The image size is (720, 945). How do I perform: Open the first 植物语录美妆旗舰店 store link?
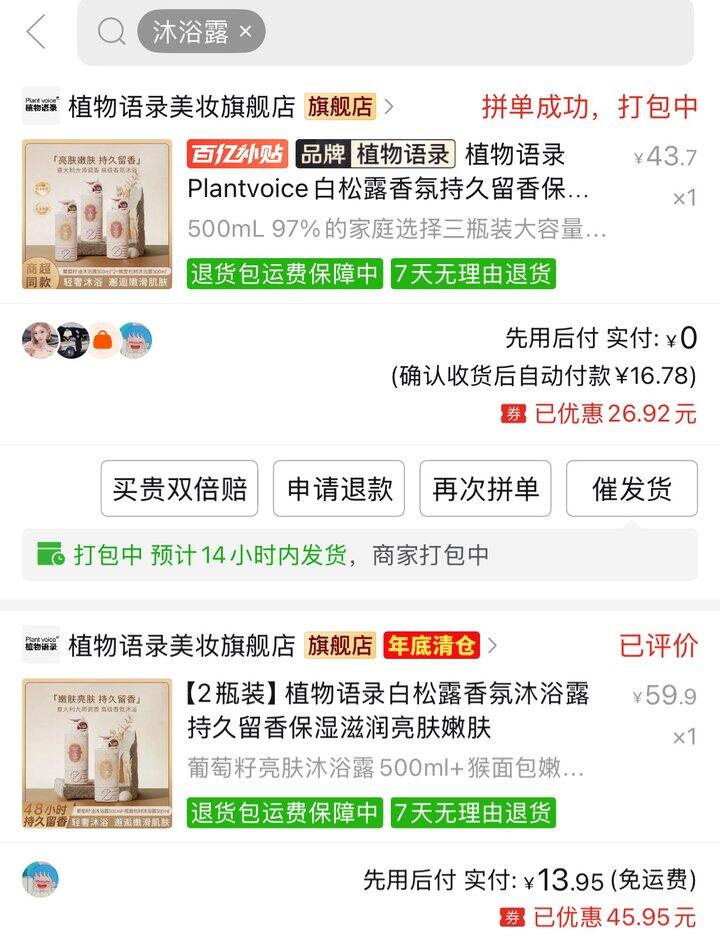click(x=180, y=106)
